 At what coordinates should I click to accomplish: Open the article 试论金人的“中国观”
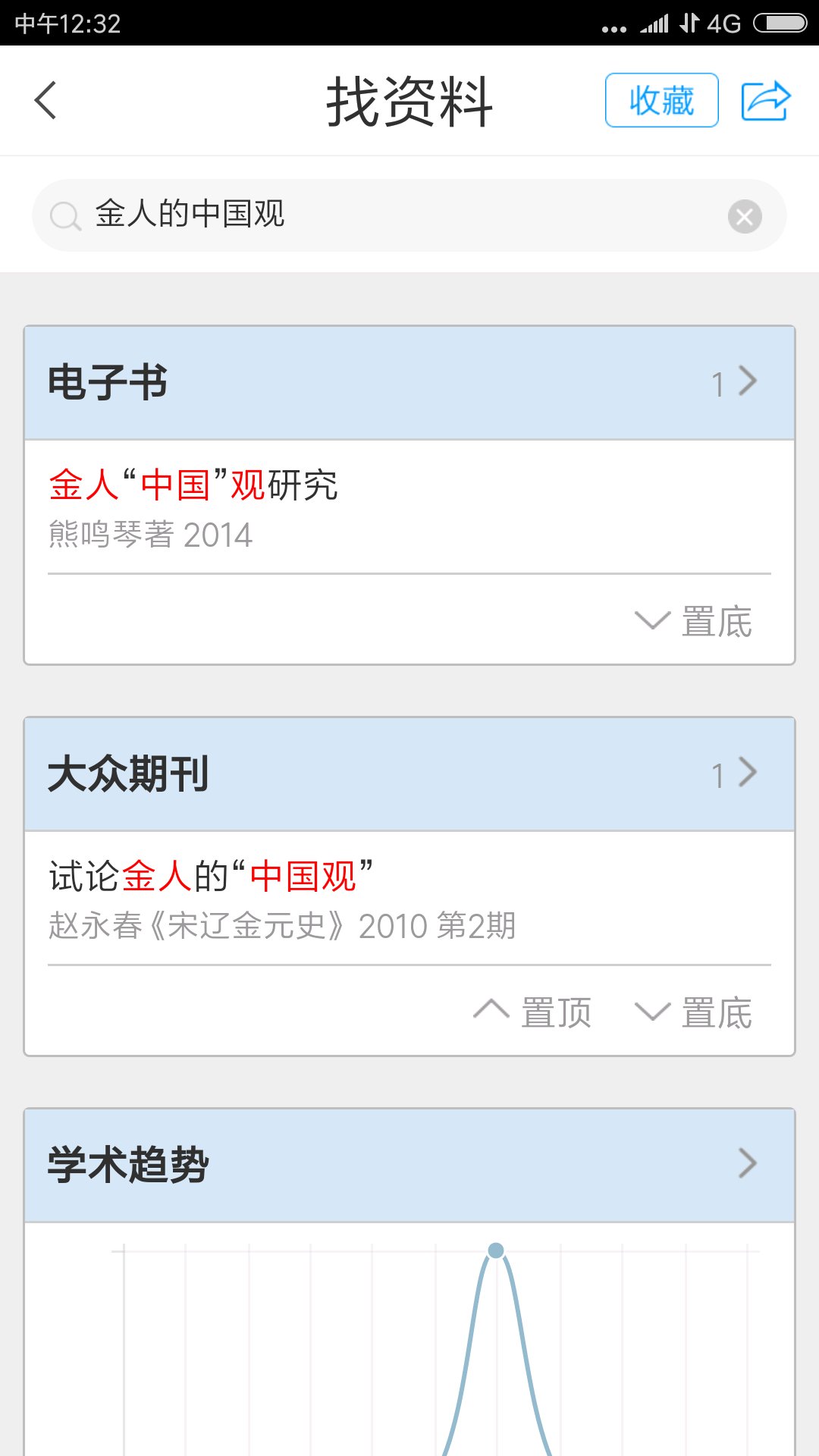point(211,877)
